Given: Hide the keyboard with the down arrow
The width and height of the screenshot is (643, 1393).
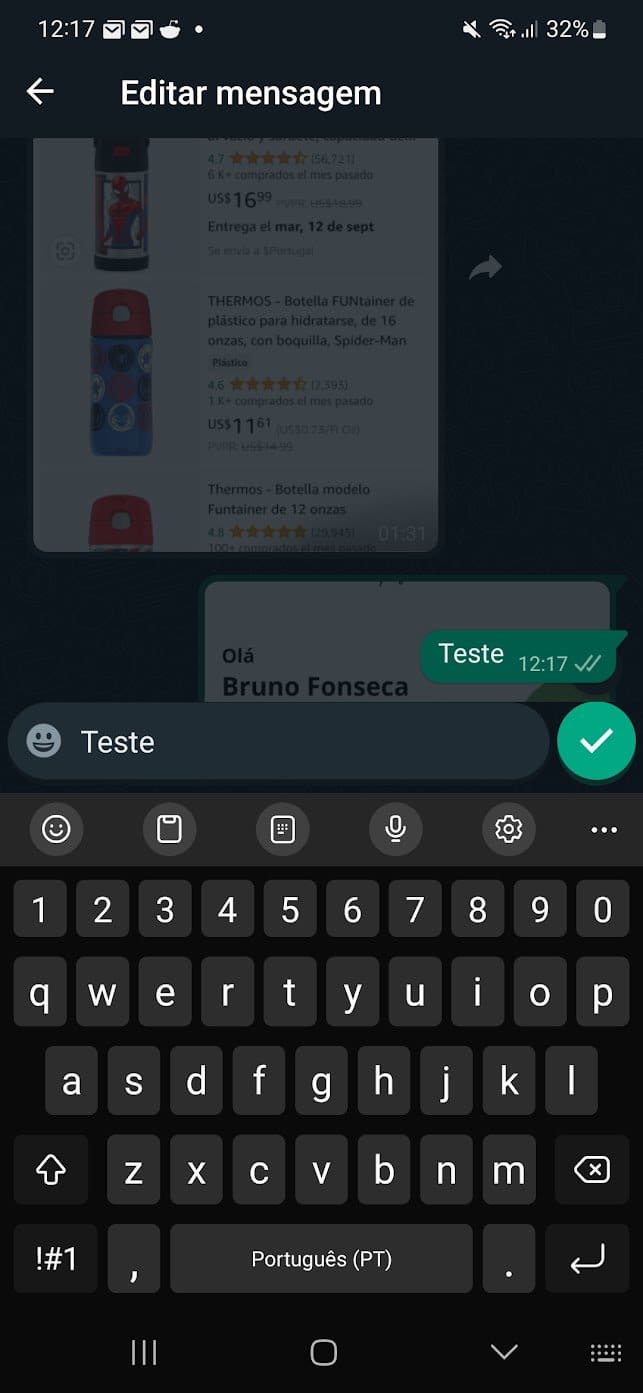Looking at the screenshot, I should (504, 1352).
